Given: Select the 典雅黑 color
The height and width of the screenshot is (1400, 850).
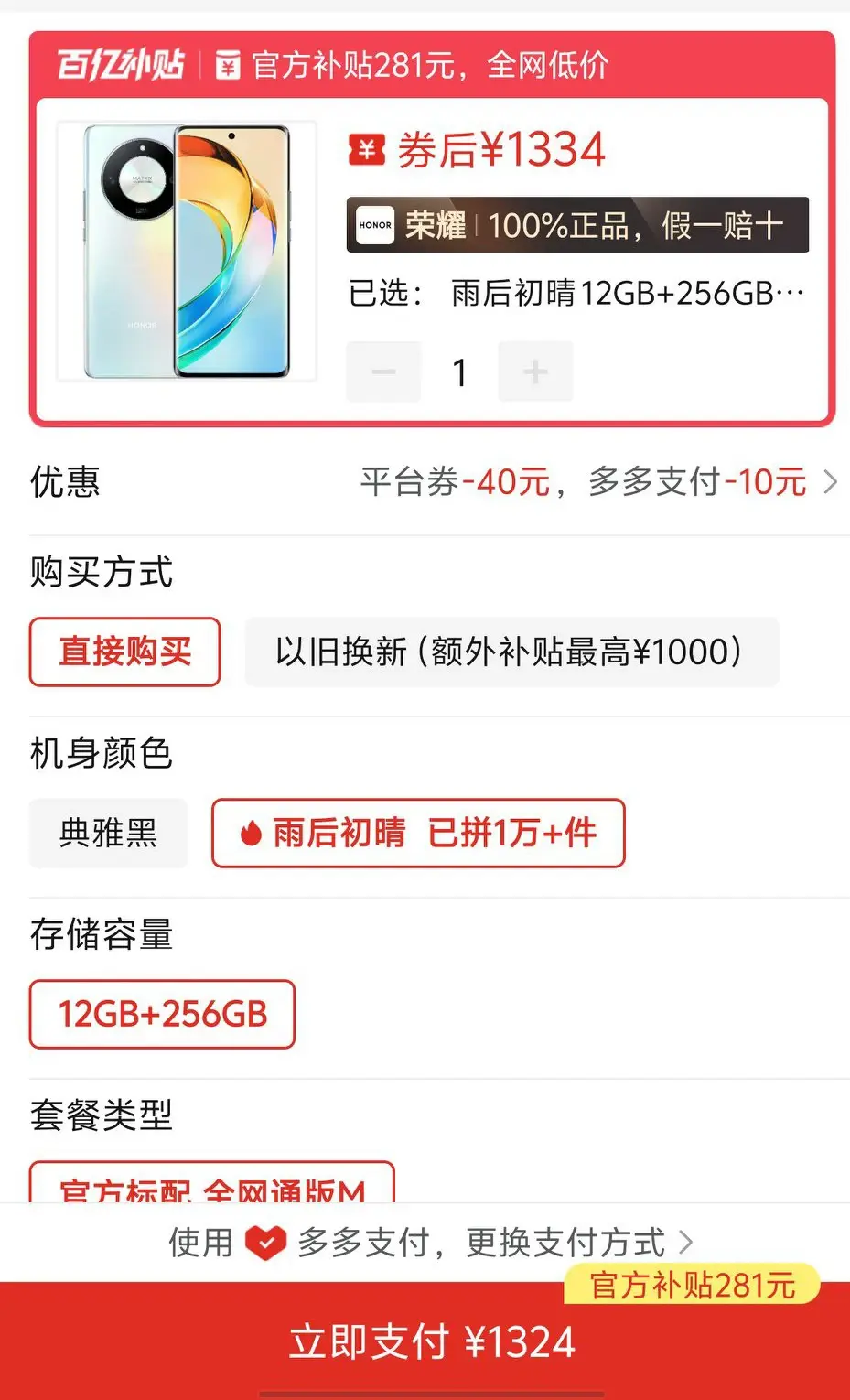Looking at the screenshot, I should [x=108, y=833].
